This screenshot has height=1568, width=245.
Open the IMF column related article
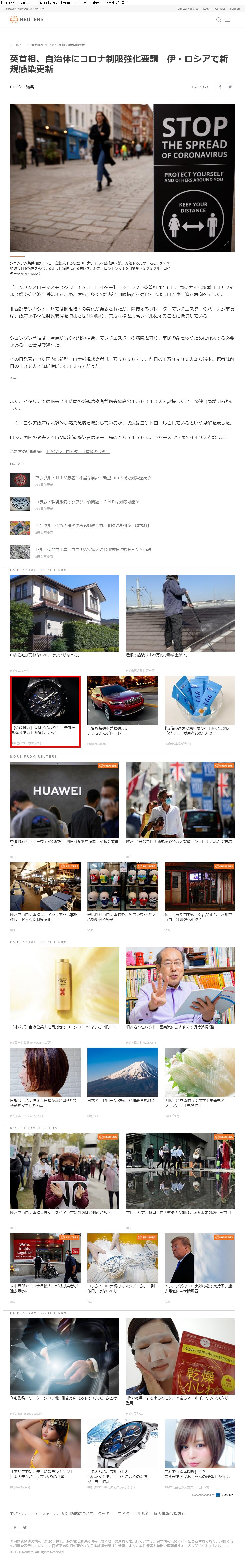(x=86, y=502)
